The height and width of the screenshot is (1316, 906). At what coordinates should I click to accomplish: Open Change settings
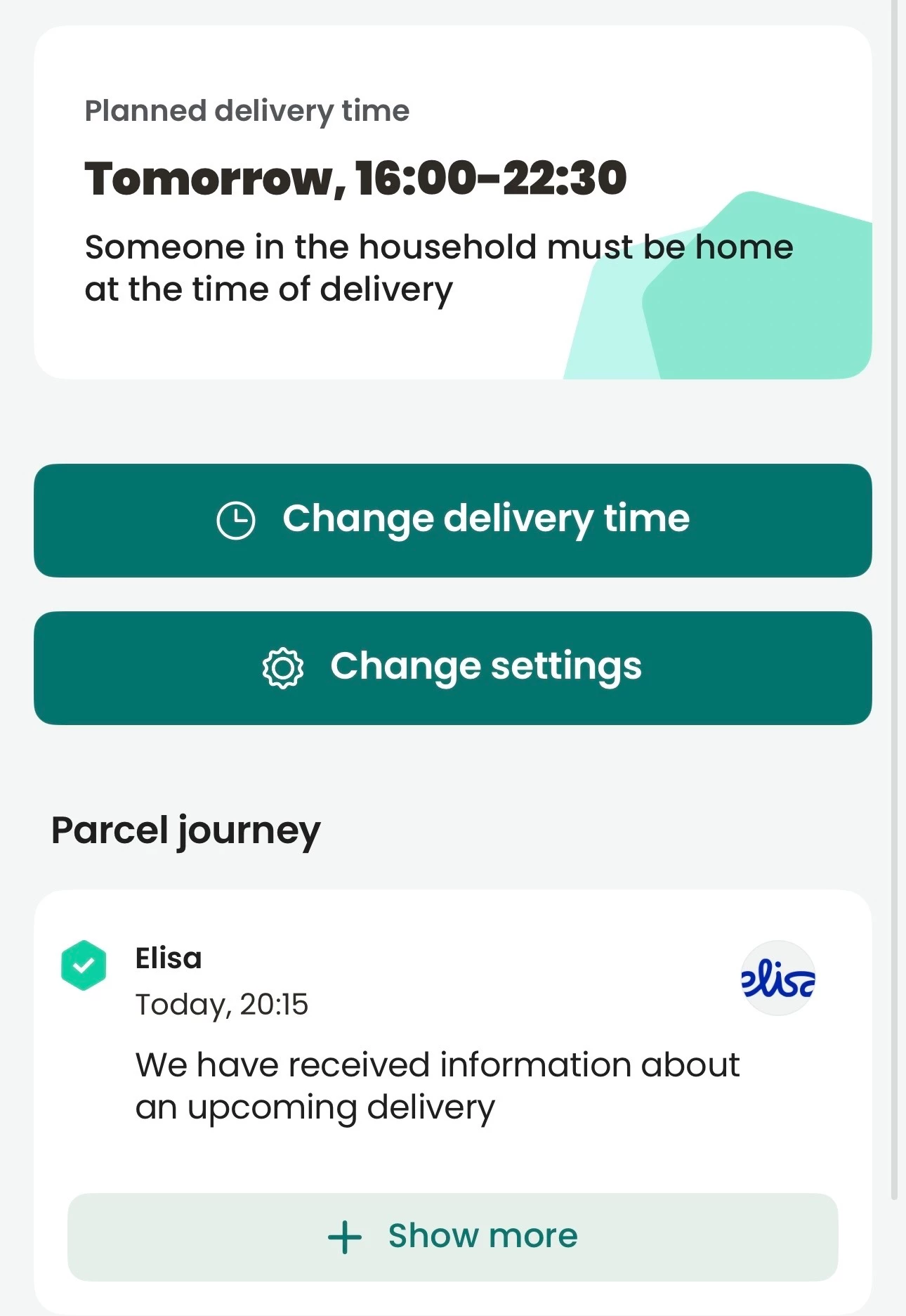click(x=452, y=667)
